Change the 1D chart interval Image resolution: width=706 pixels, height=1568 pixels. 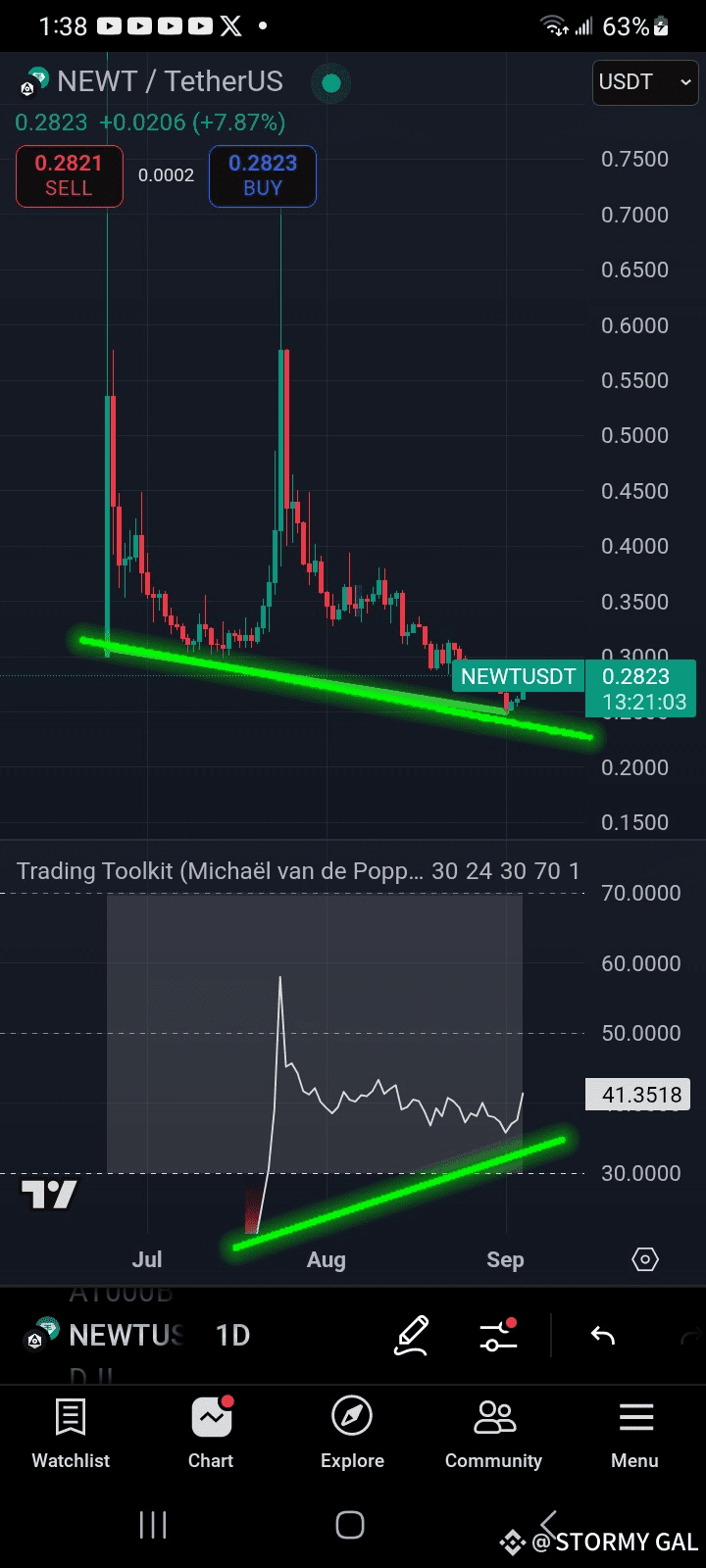(232, 1335)
